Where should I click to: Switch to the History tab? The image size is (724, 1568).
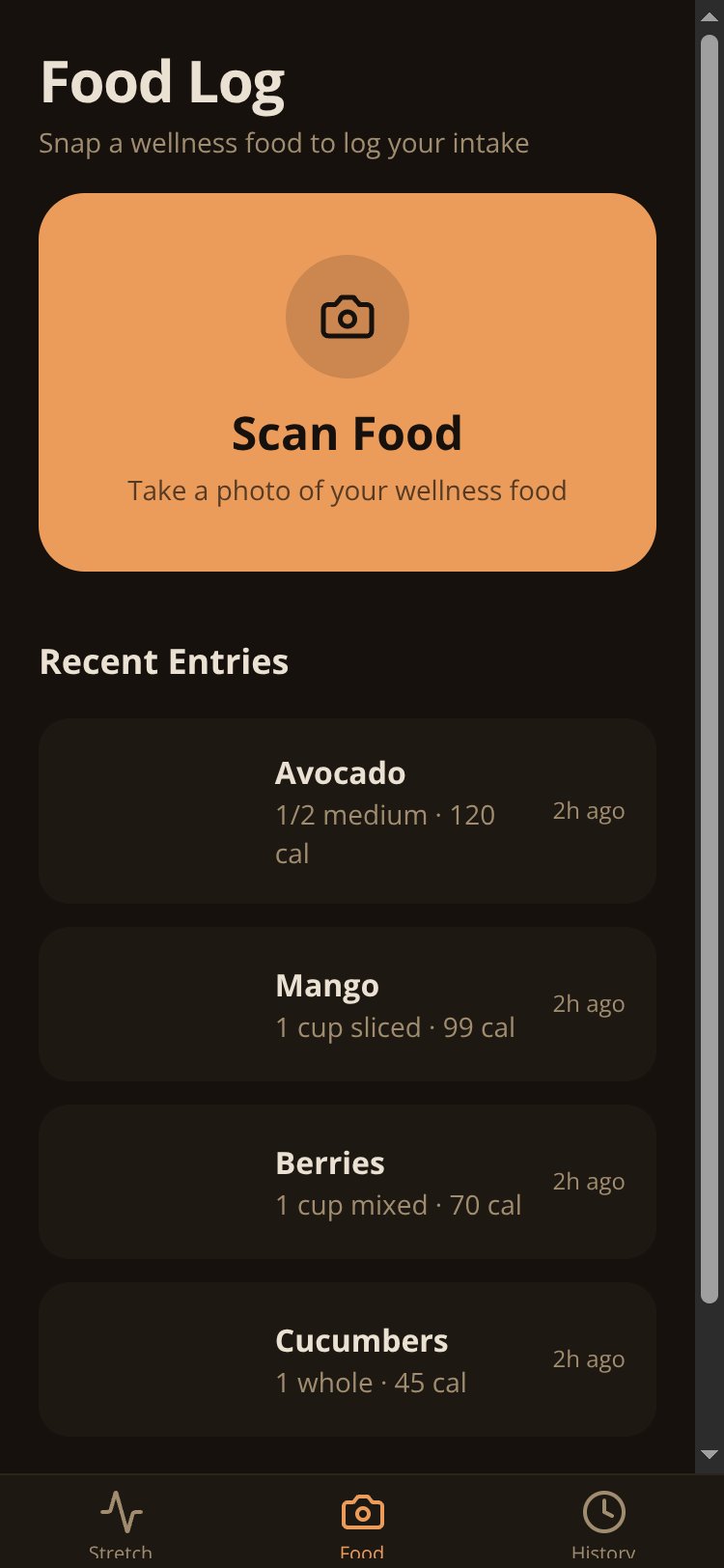click(x=603, y=1524)
